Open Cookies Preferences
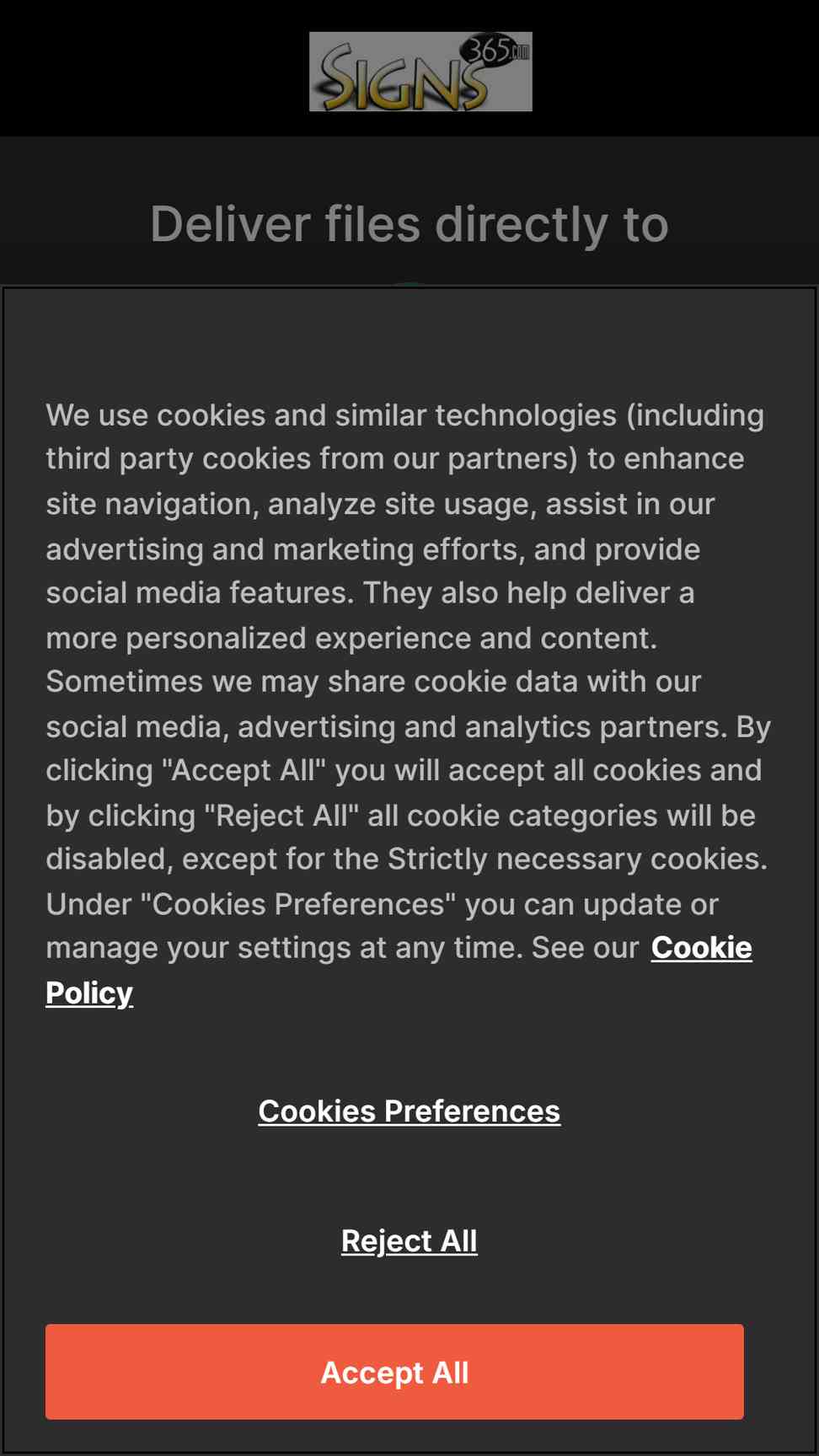The height and width of the screenshot is (1456, 819). pyautogui.click(x=409, y=1111)
